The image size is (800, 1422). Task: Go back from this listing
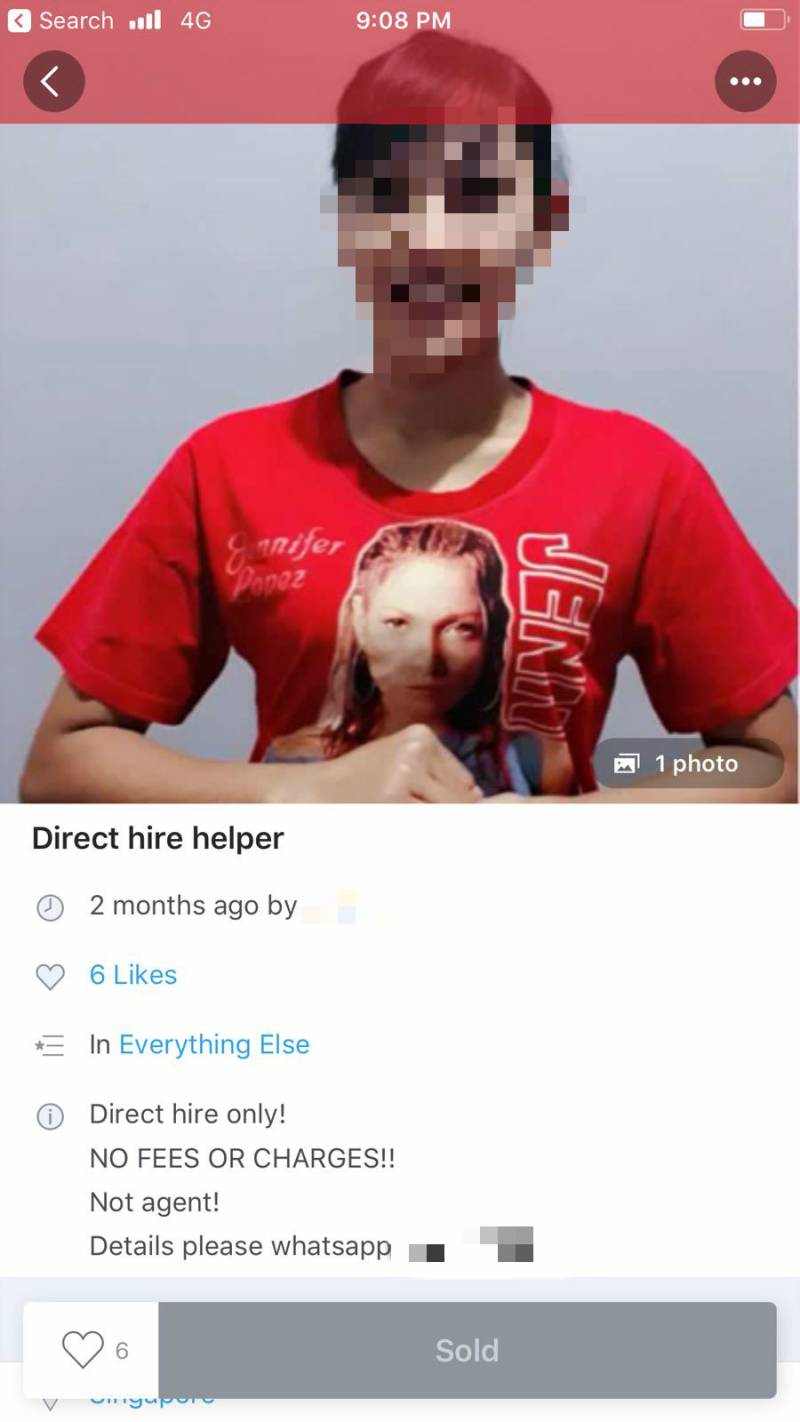click(x=54, y=81)
